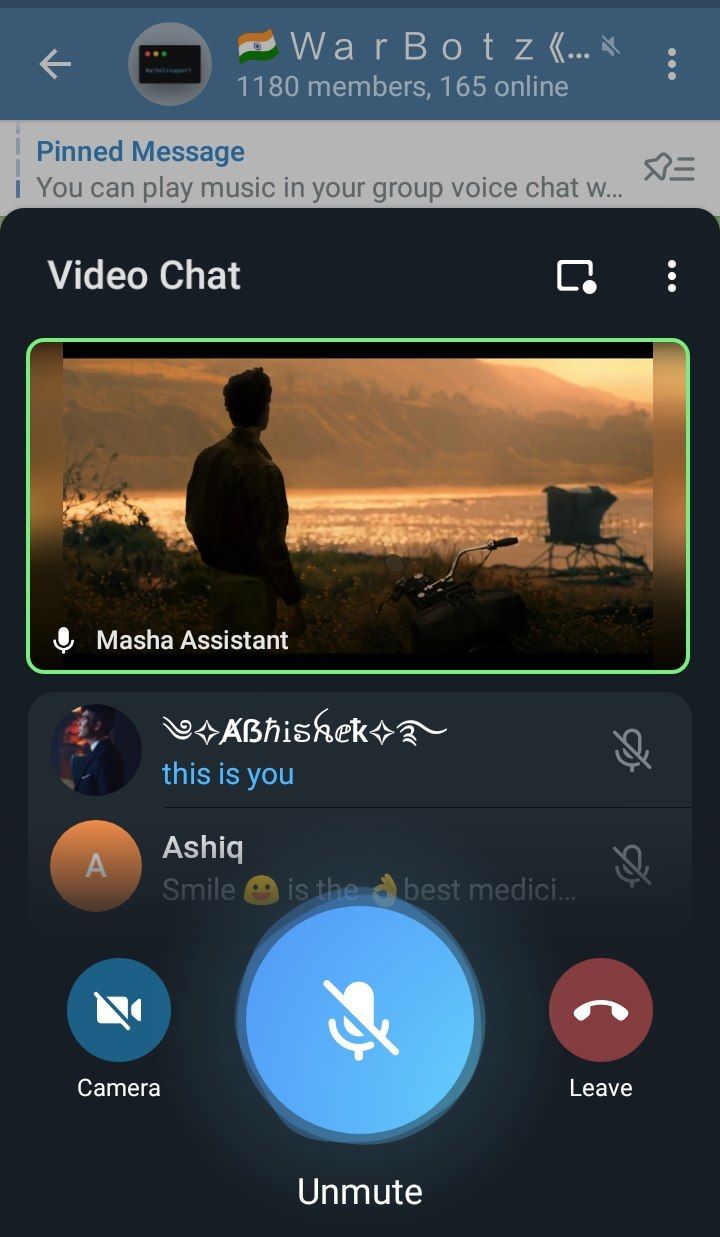Open Masha Assistant's video tile
This screenshot has height=1237, width=720.
click(358, 505)
